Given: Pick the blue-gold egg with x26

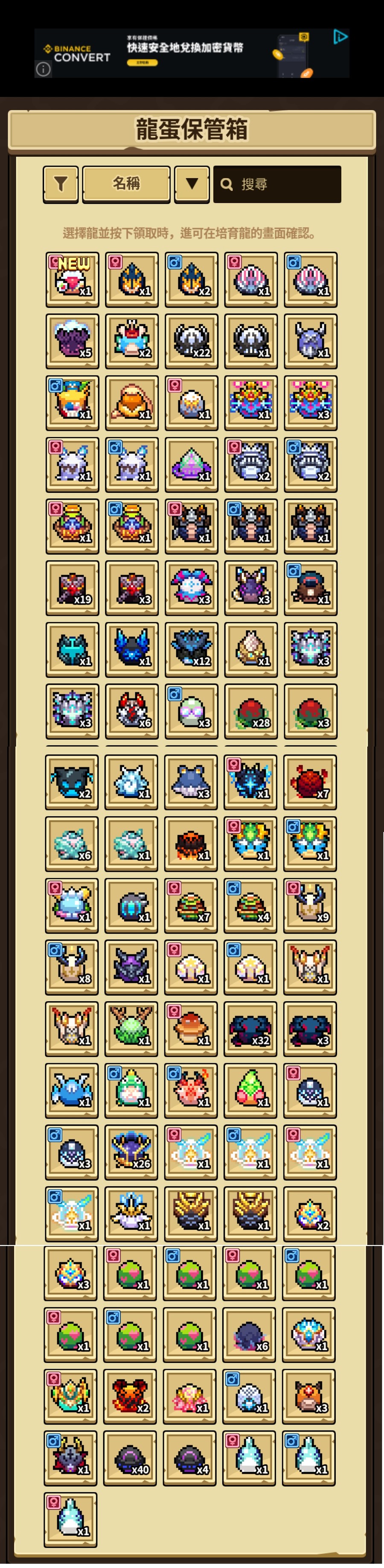Looking at the screenshot, I should click(131, 1152).
